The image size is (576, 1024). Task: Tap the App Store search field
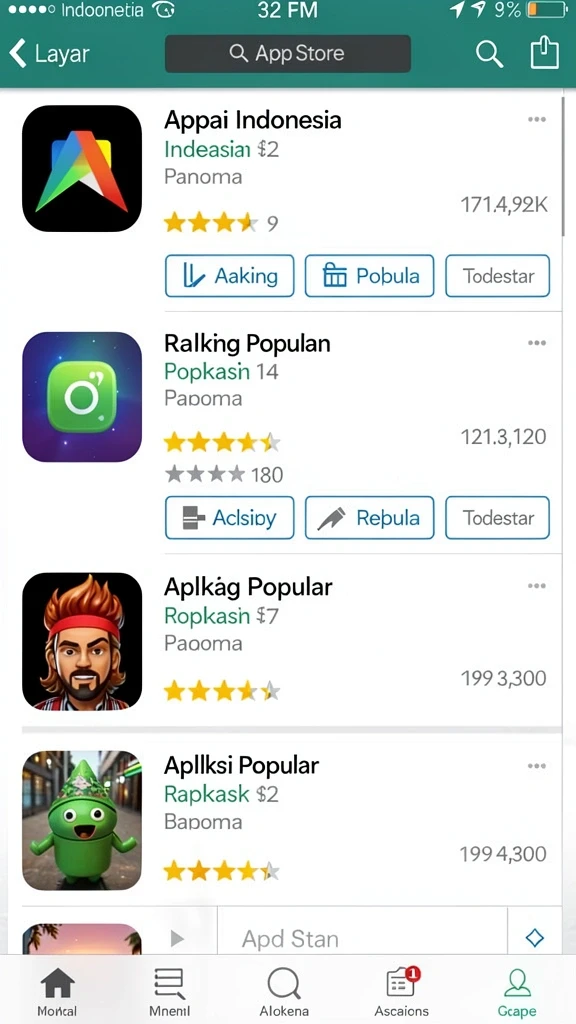tap(288, 54)
